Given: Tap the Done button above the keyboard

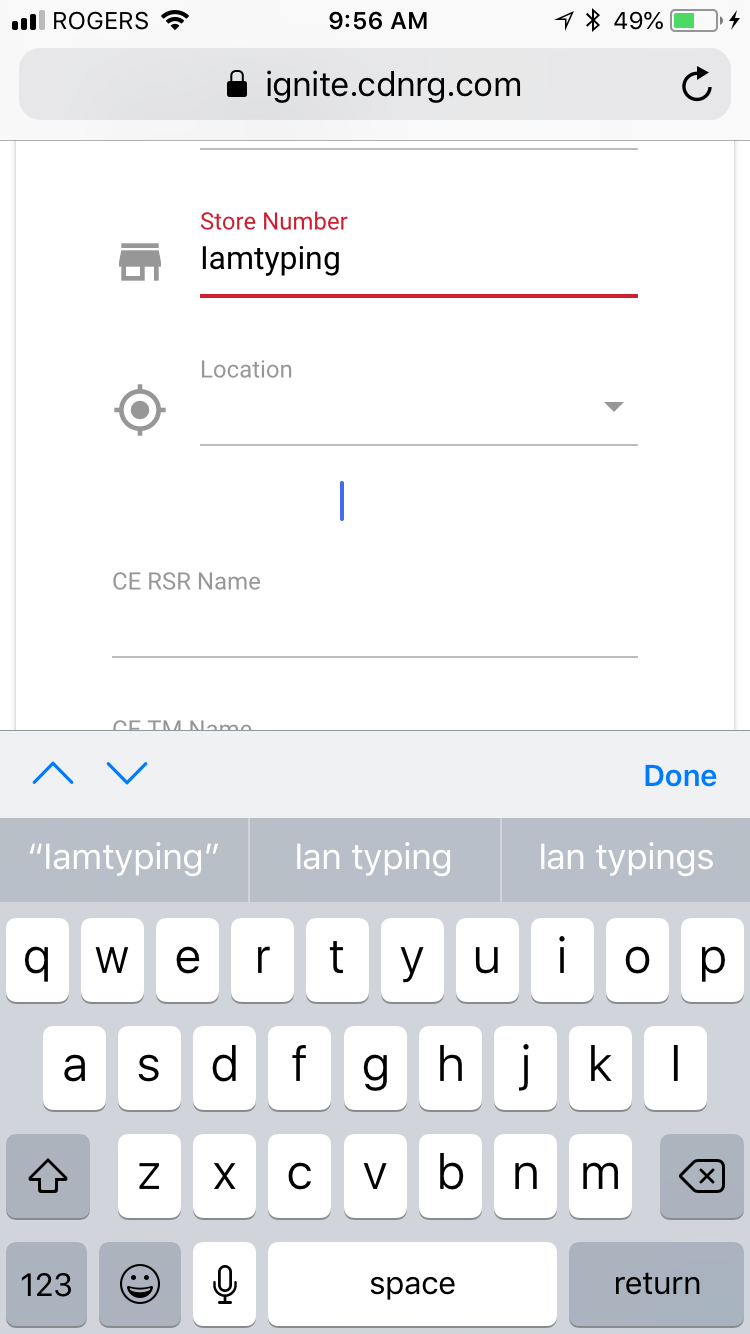Looking at the screenshot, I should pos(680,775).
